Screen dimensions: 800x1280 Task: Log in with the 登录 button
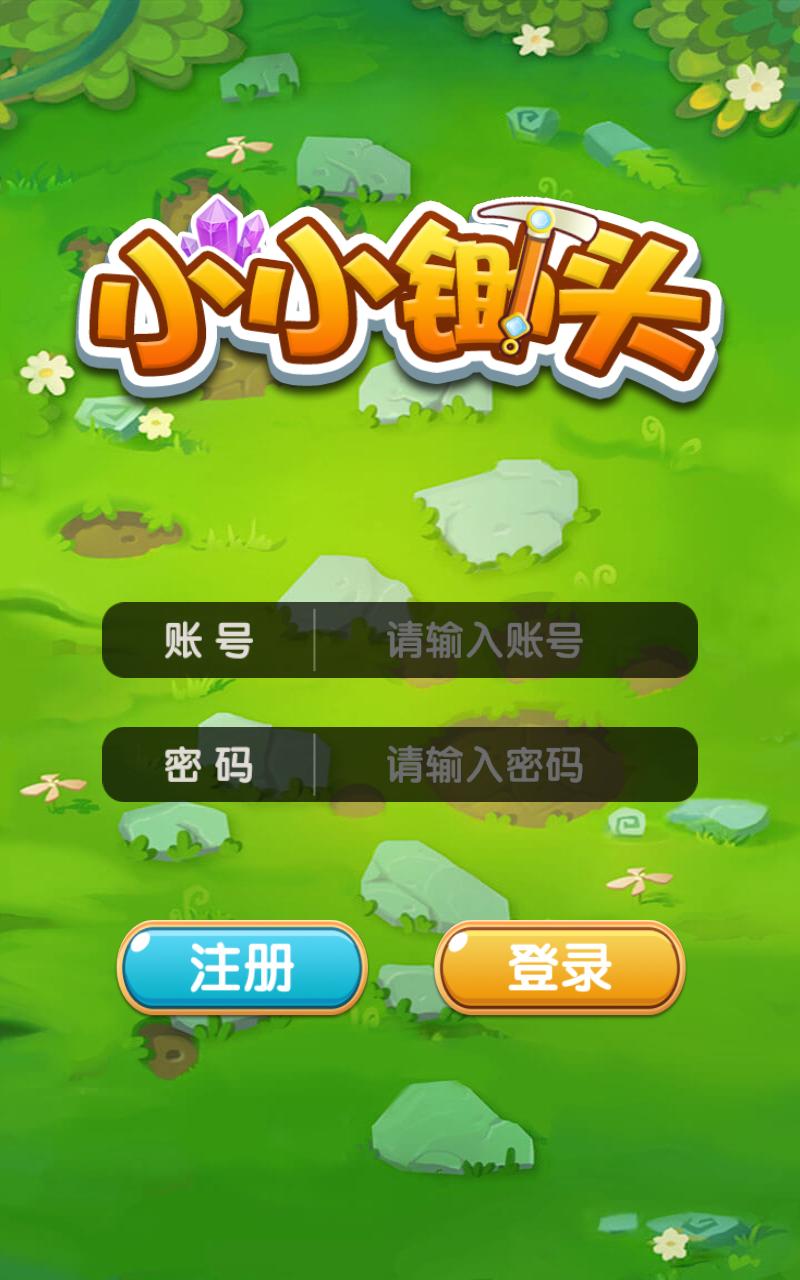(x=560, y=967)
